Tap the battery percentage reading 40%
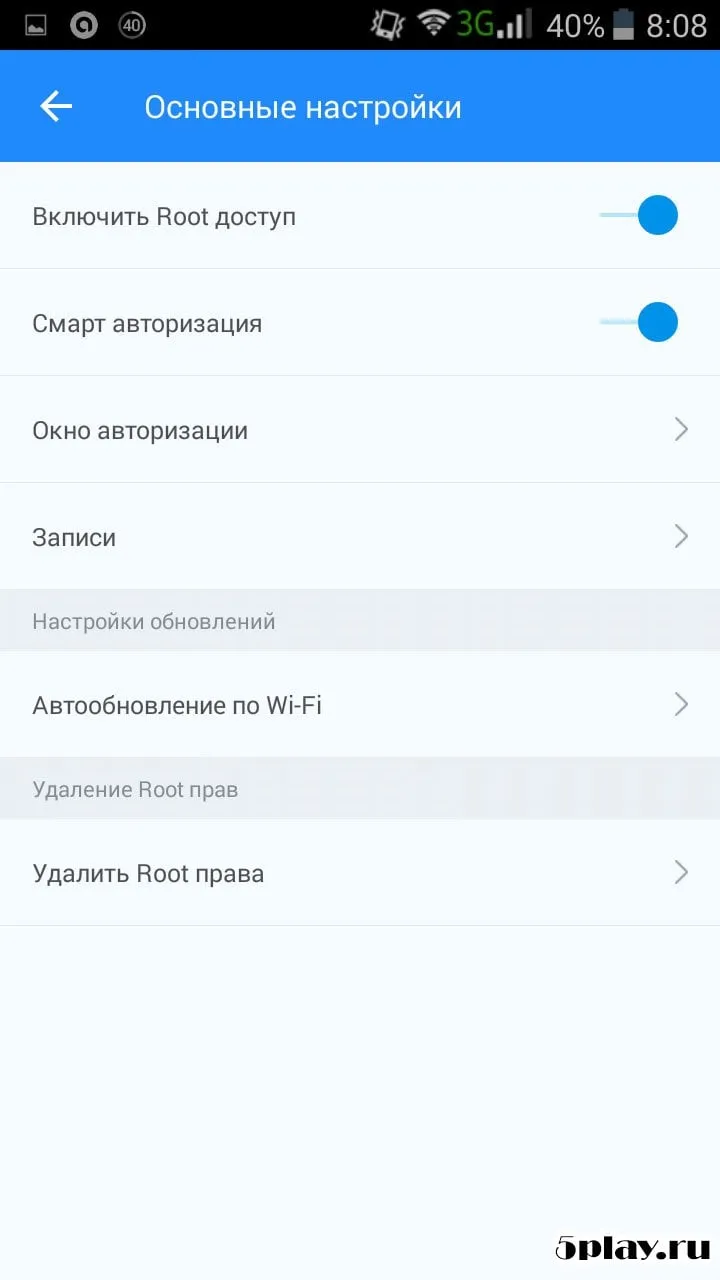 pyautogui.click(x=575, y=24)
